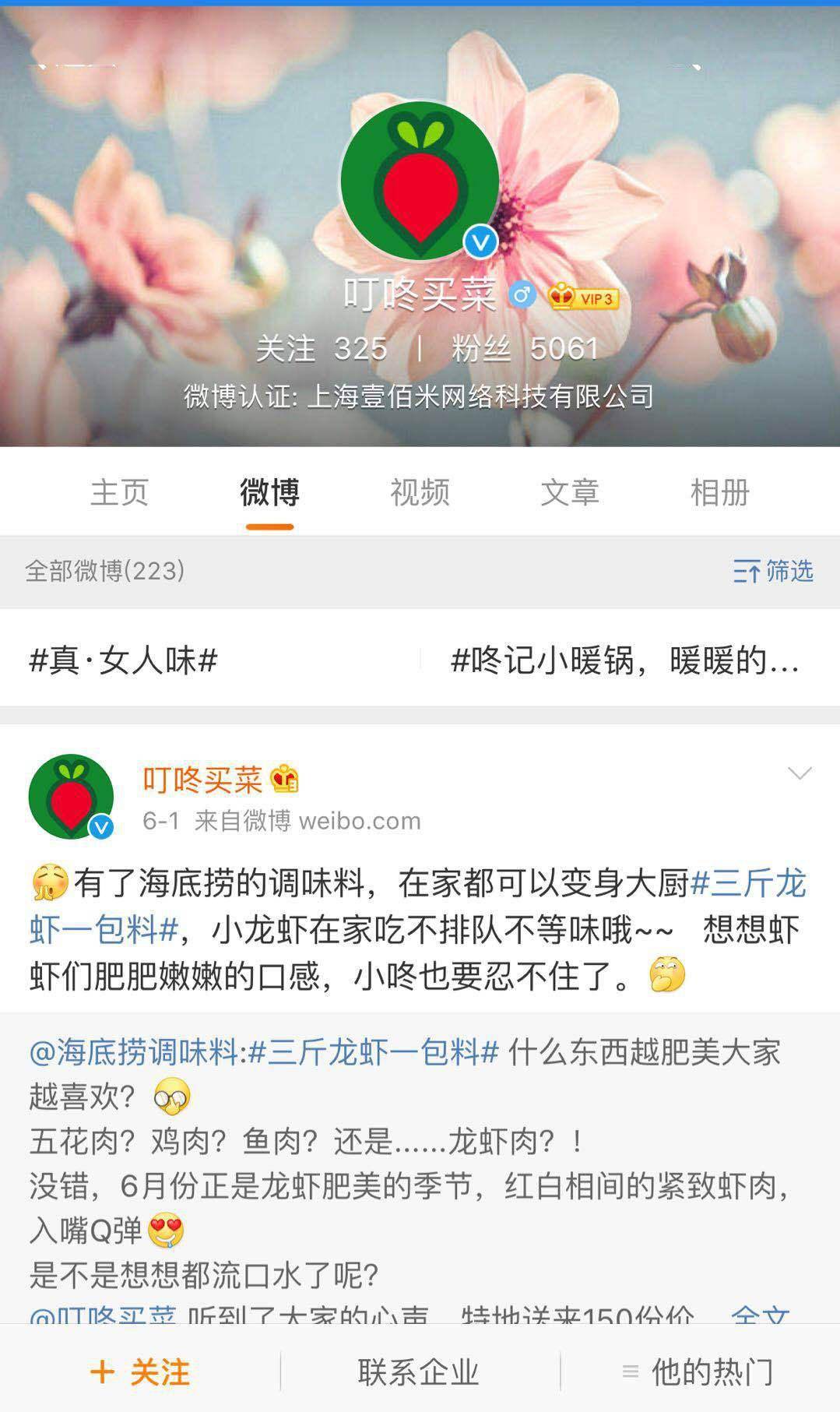This screenshot has height=1412, width=840.
Task: Select the 微博 tab
Action: coord(269,492)
